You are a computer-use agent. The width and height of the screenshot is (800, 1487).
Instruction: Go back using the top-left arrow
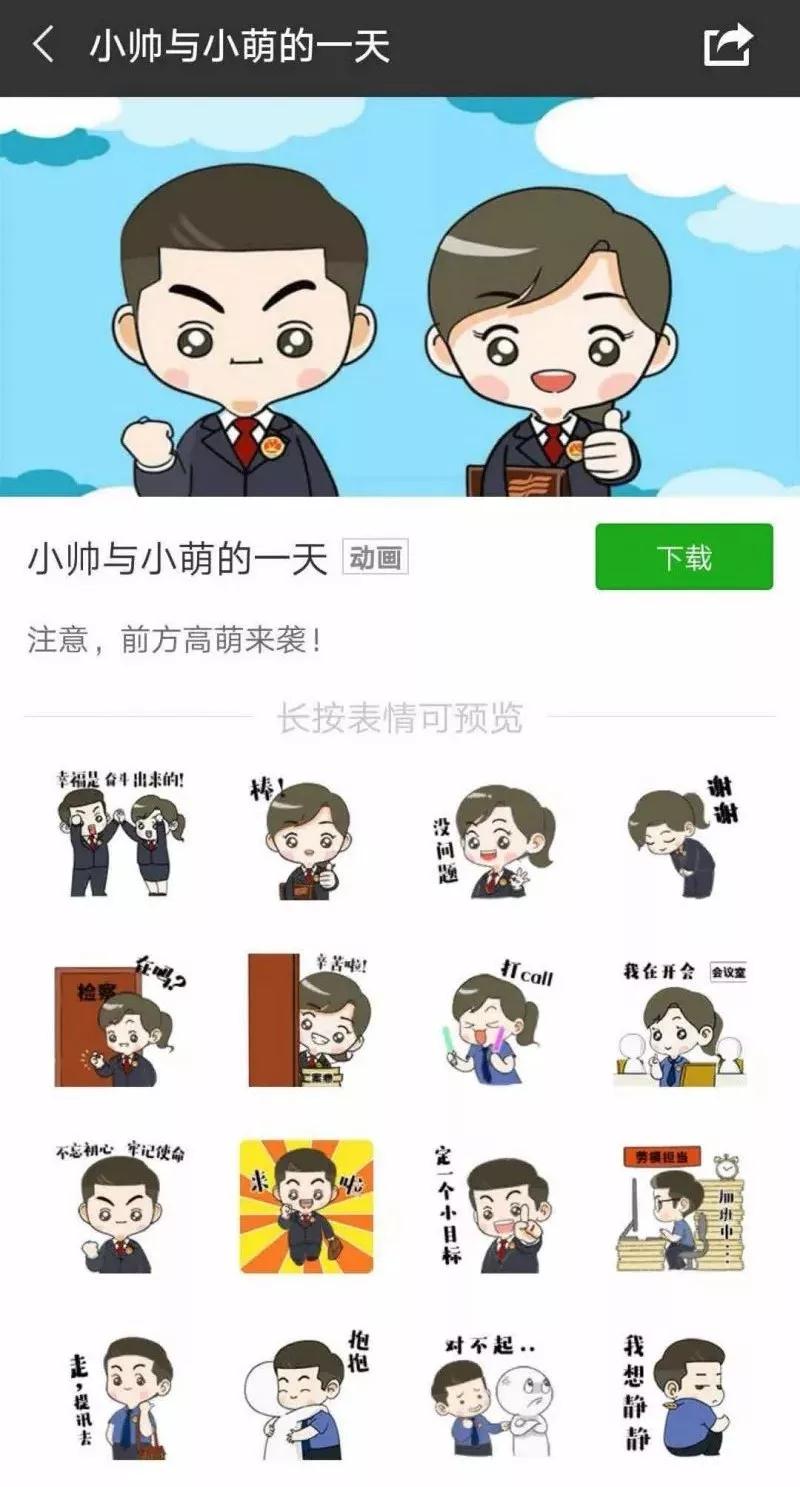[x=43, y=46]
